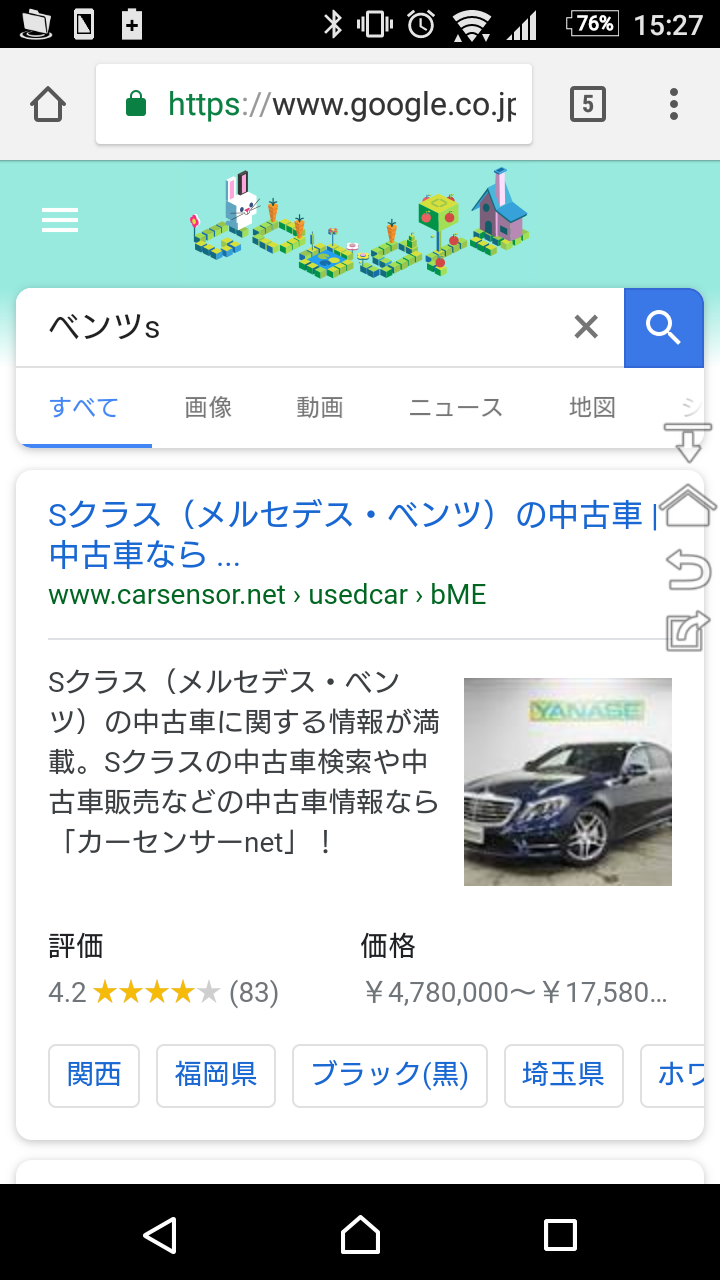Select the 関西 chip

(x=94, y=1075)
